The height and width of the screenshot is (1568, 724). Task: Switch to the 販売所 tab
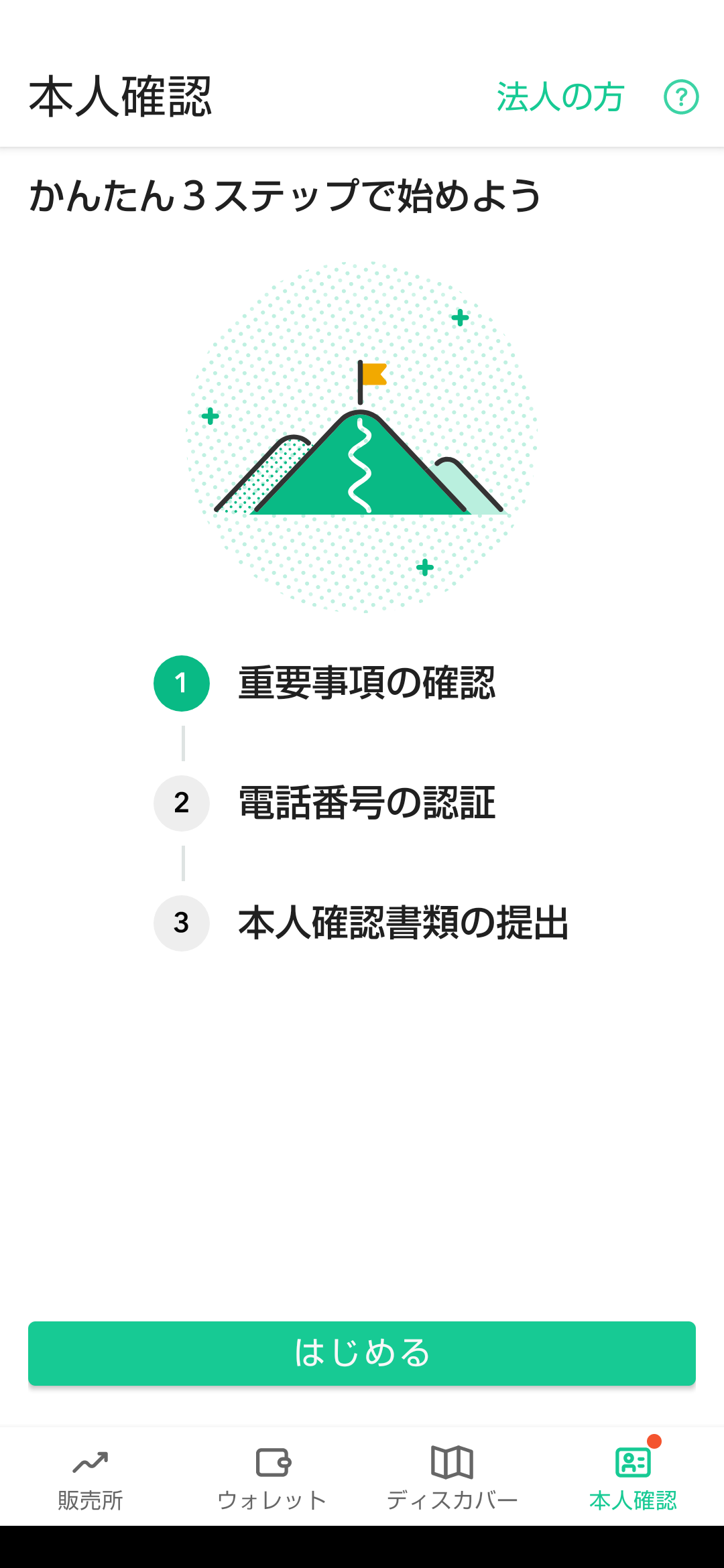click(x=90, y=1478)
